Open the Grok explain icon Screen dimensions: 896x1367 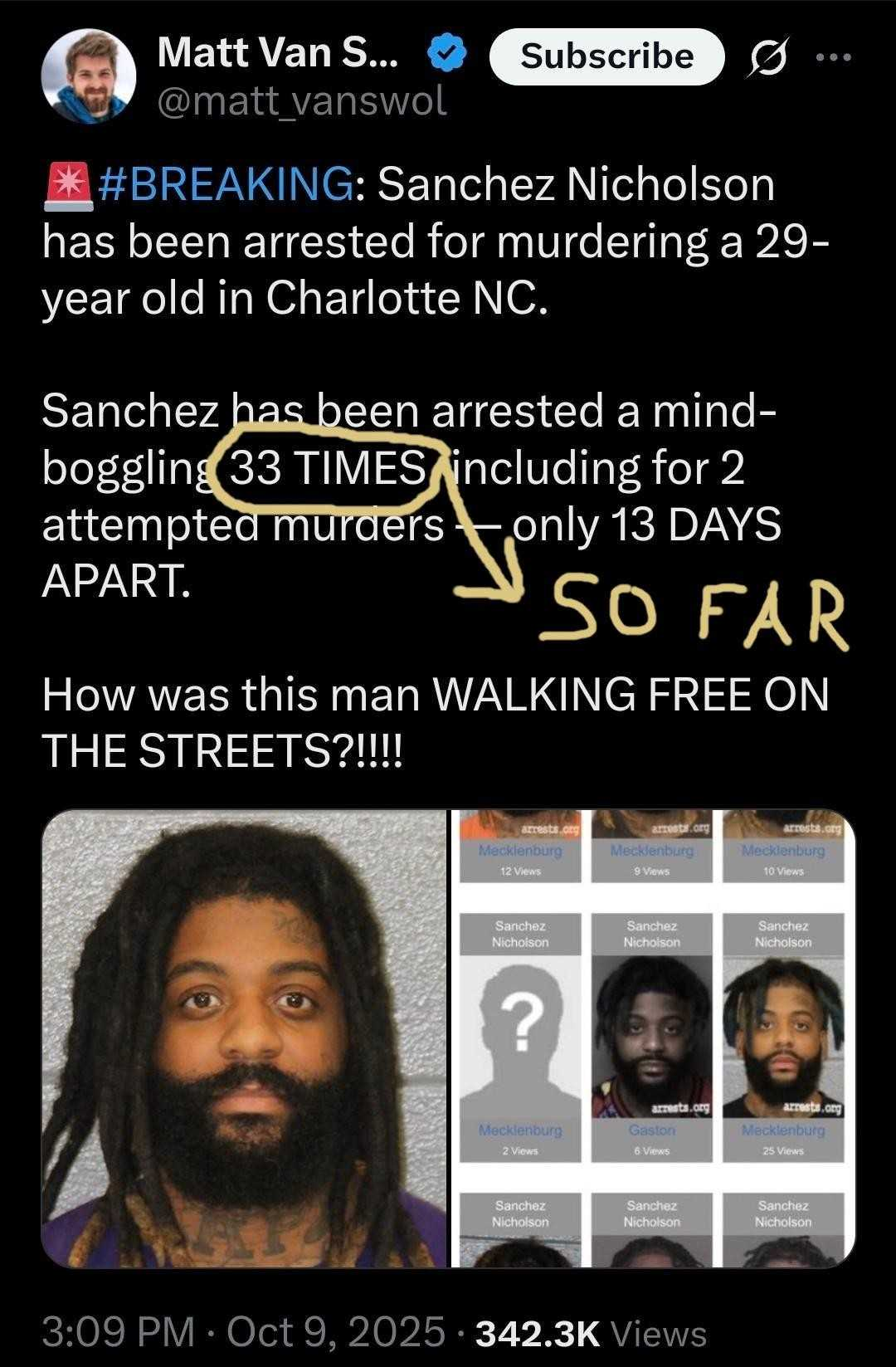click(767, 58)
